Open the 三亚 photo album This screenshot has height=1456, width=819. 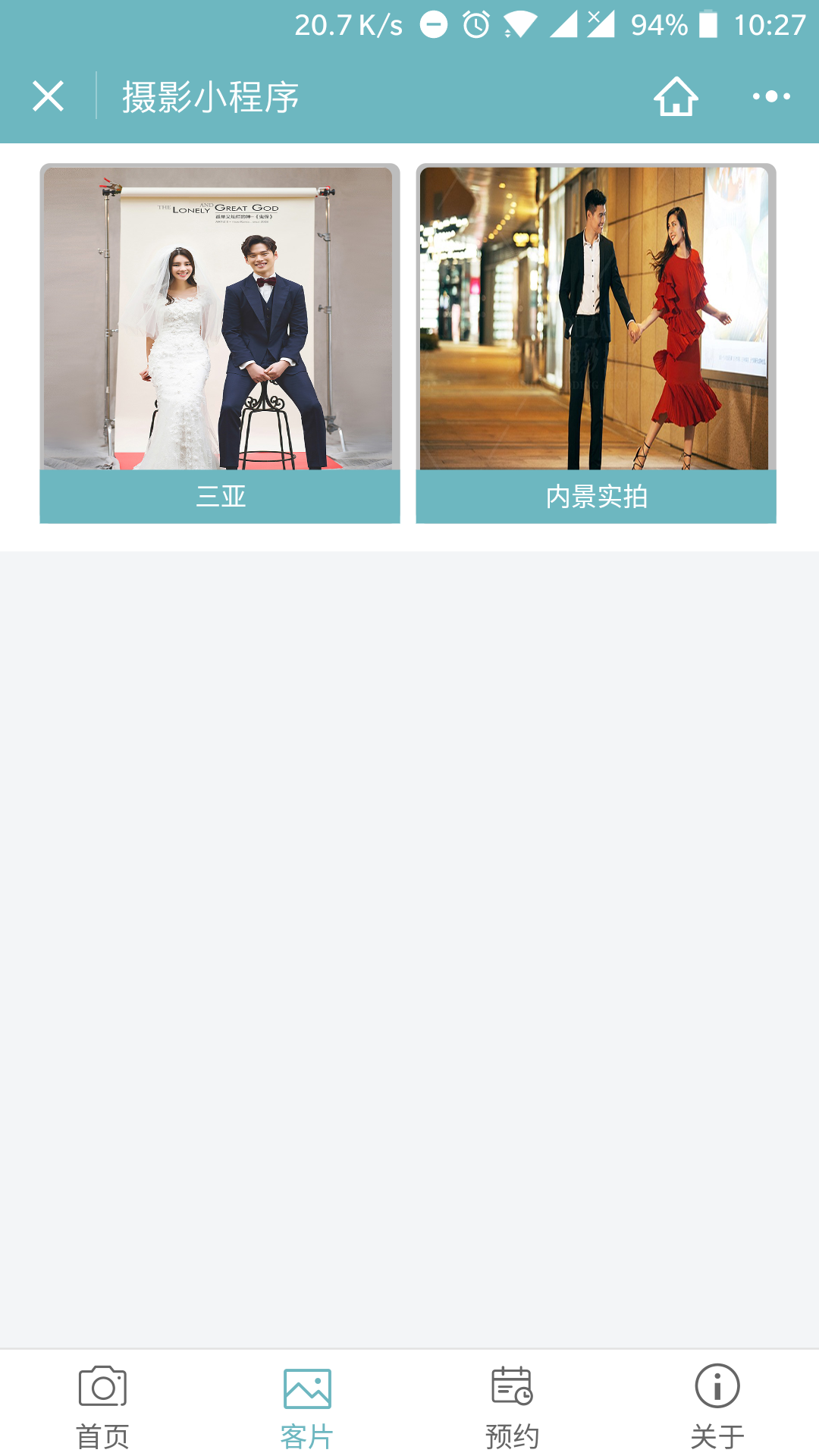pos(220,343)
